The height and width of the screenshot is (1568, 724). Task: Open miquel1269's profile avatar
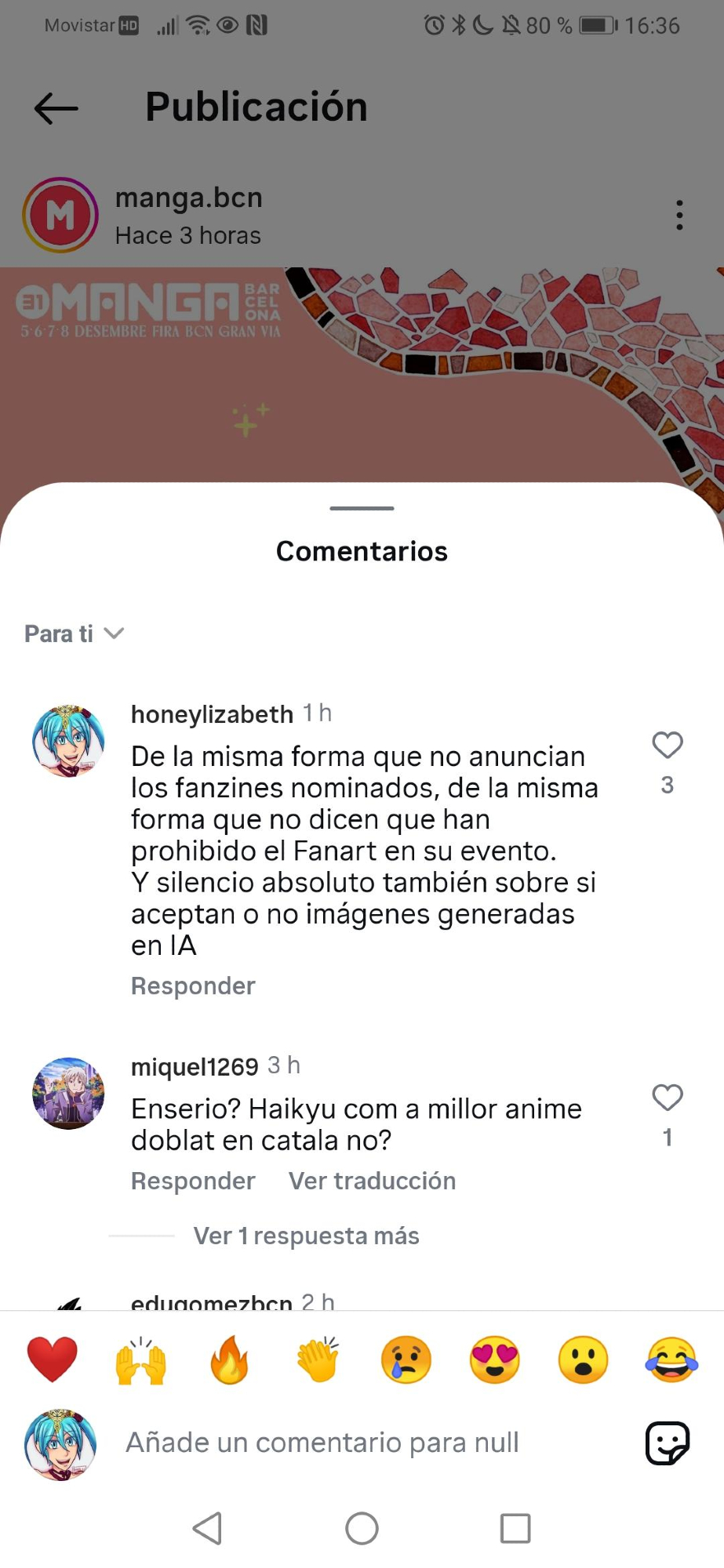coord(68,1093)
